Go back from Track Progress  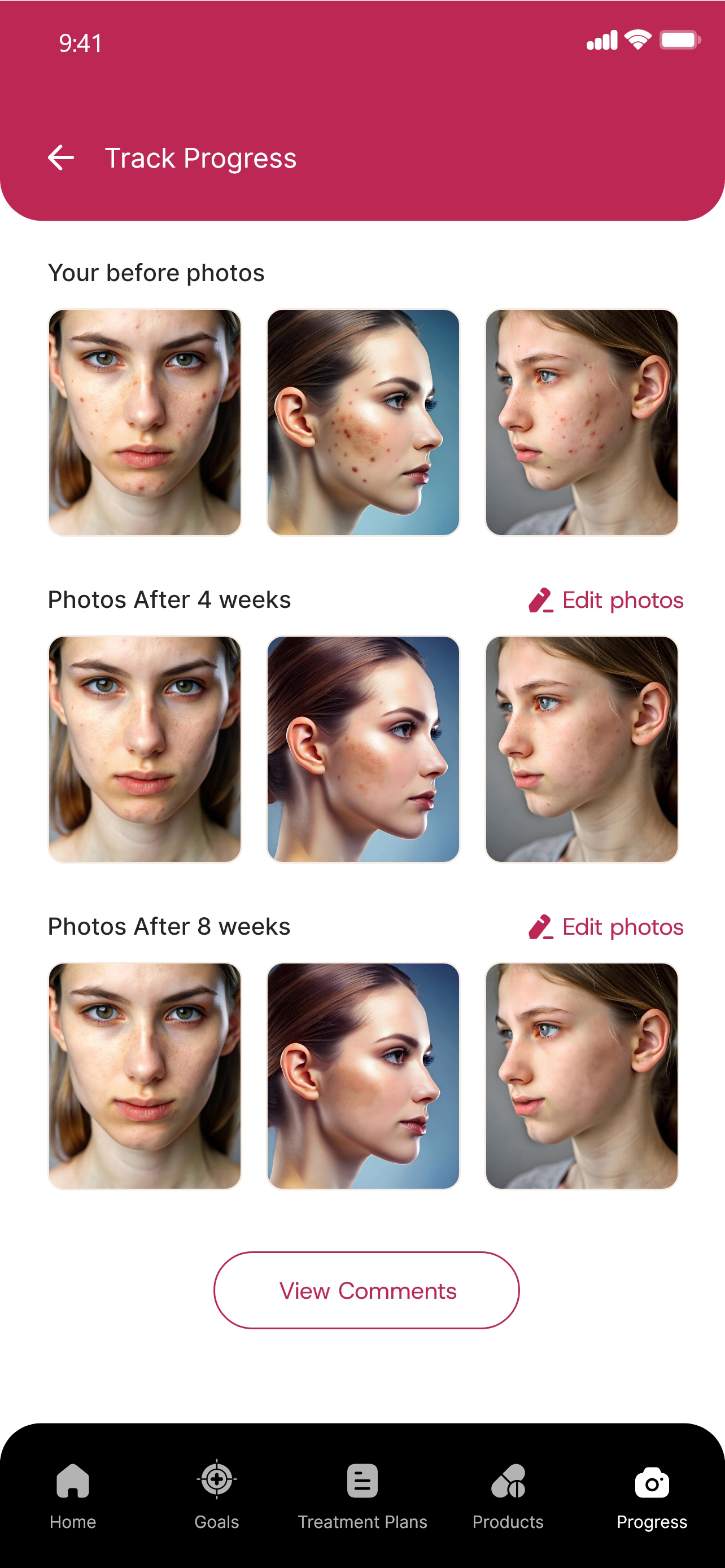[x=61, y=158]
